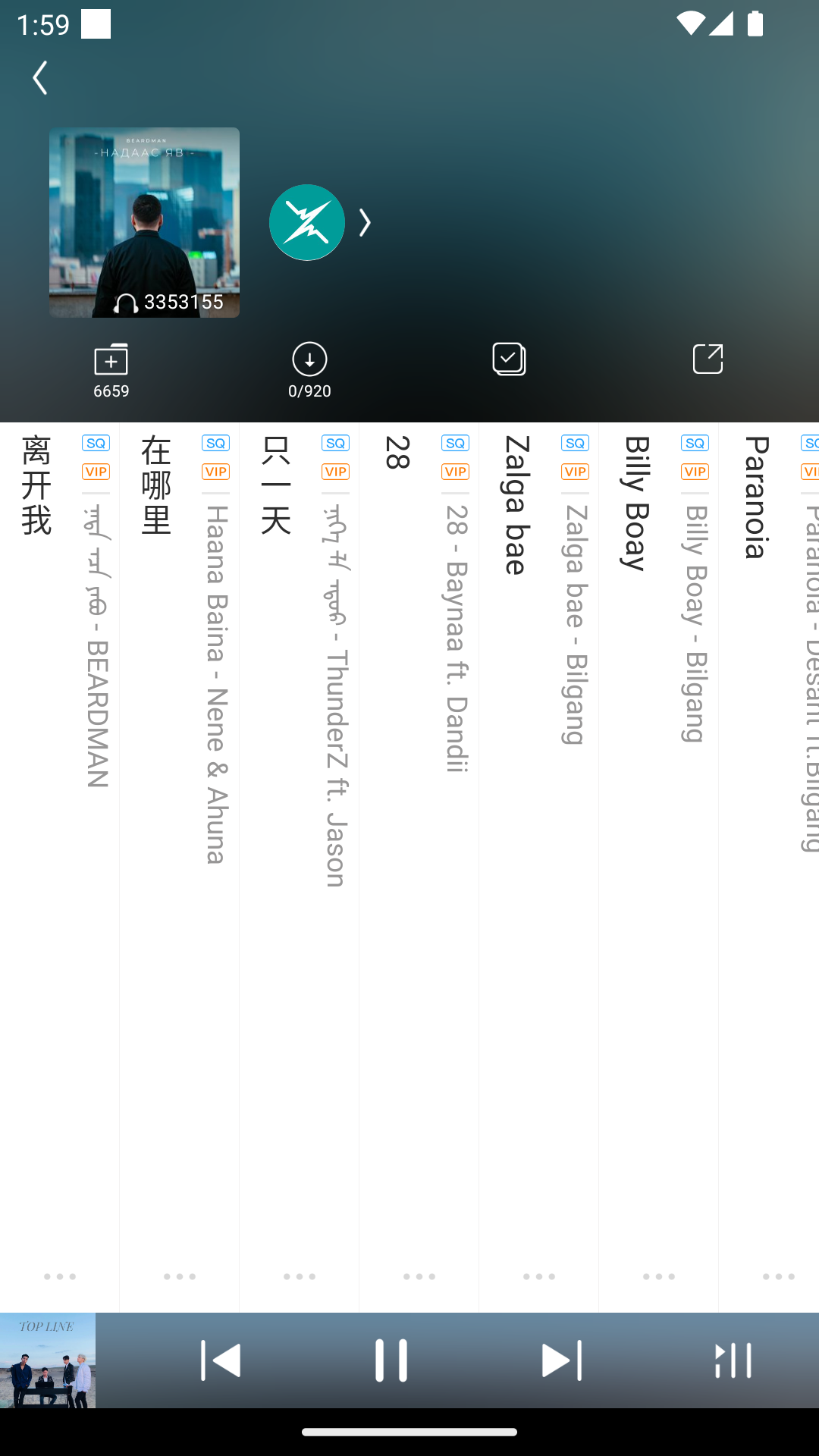This screenshot has height=1456, width=819.
Task: Open the now playing queue
Action: 733,1360
